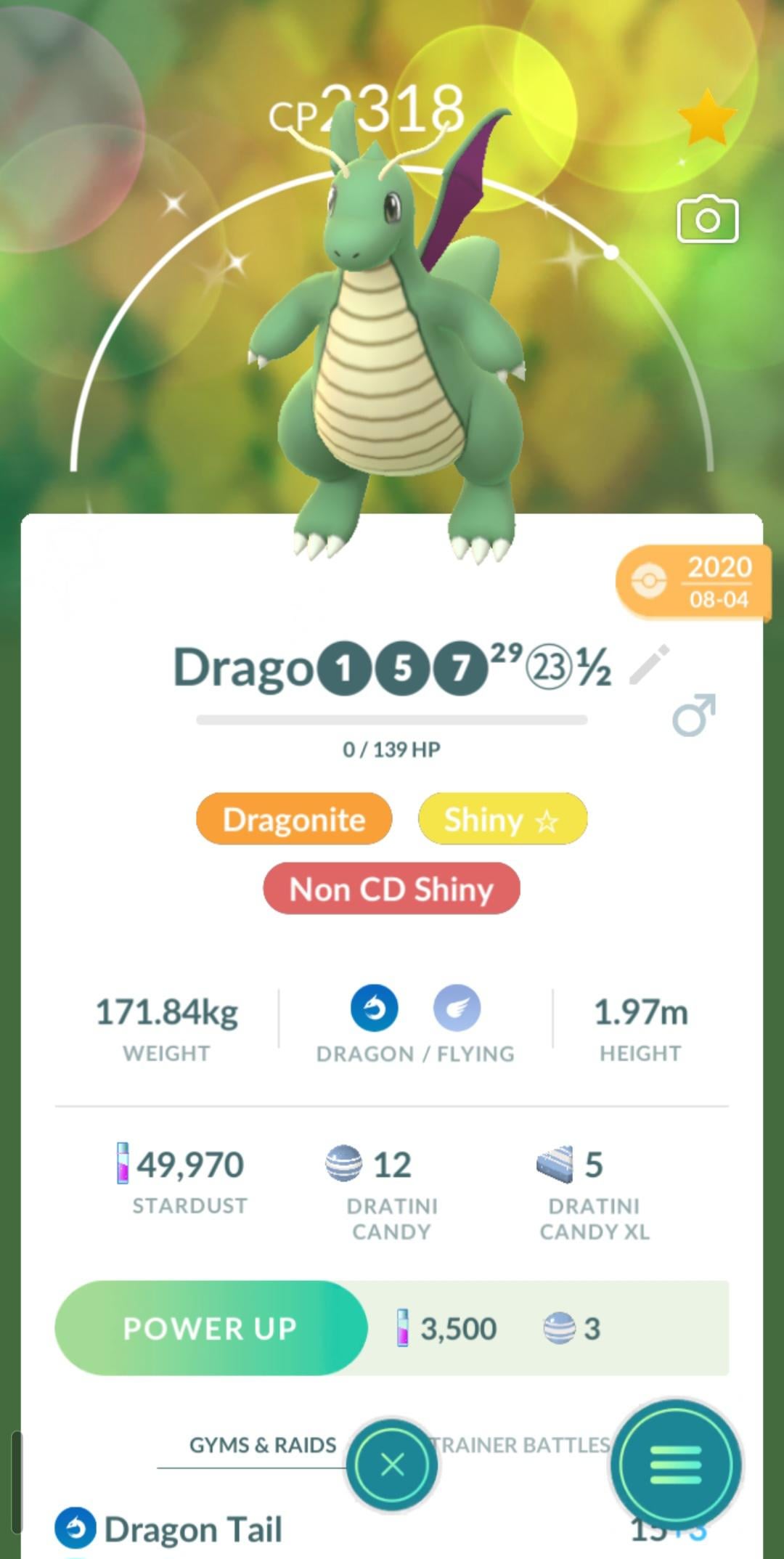Edit the Pokémon nickname with the pencil
This screenshot has width=784, height=1559.
[649, 664]
